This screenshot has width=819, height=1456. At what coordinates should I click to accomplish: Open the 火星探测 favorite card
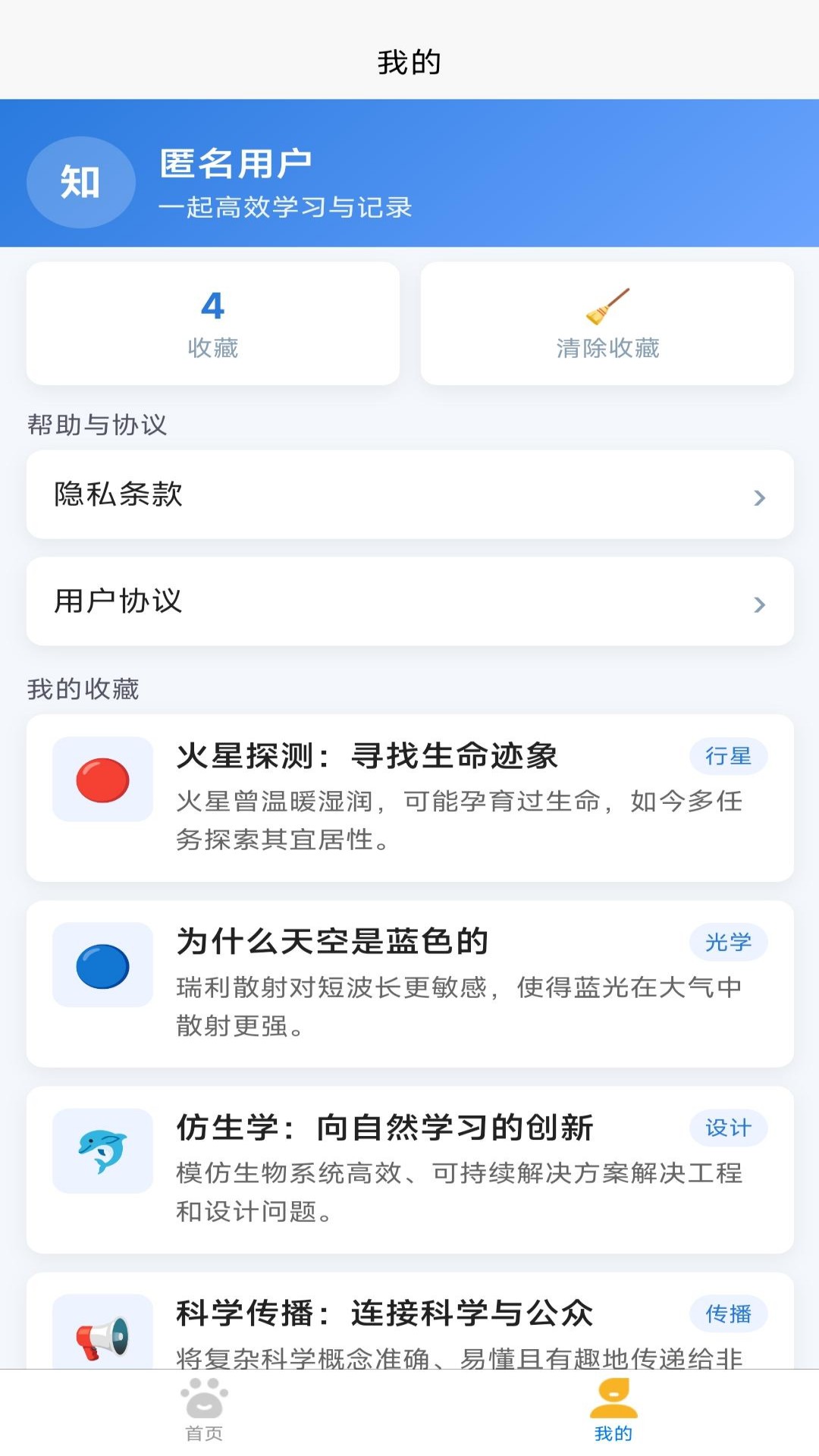click(409, 798)
